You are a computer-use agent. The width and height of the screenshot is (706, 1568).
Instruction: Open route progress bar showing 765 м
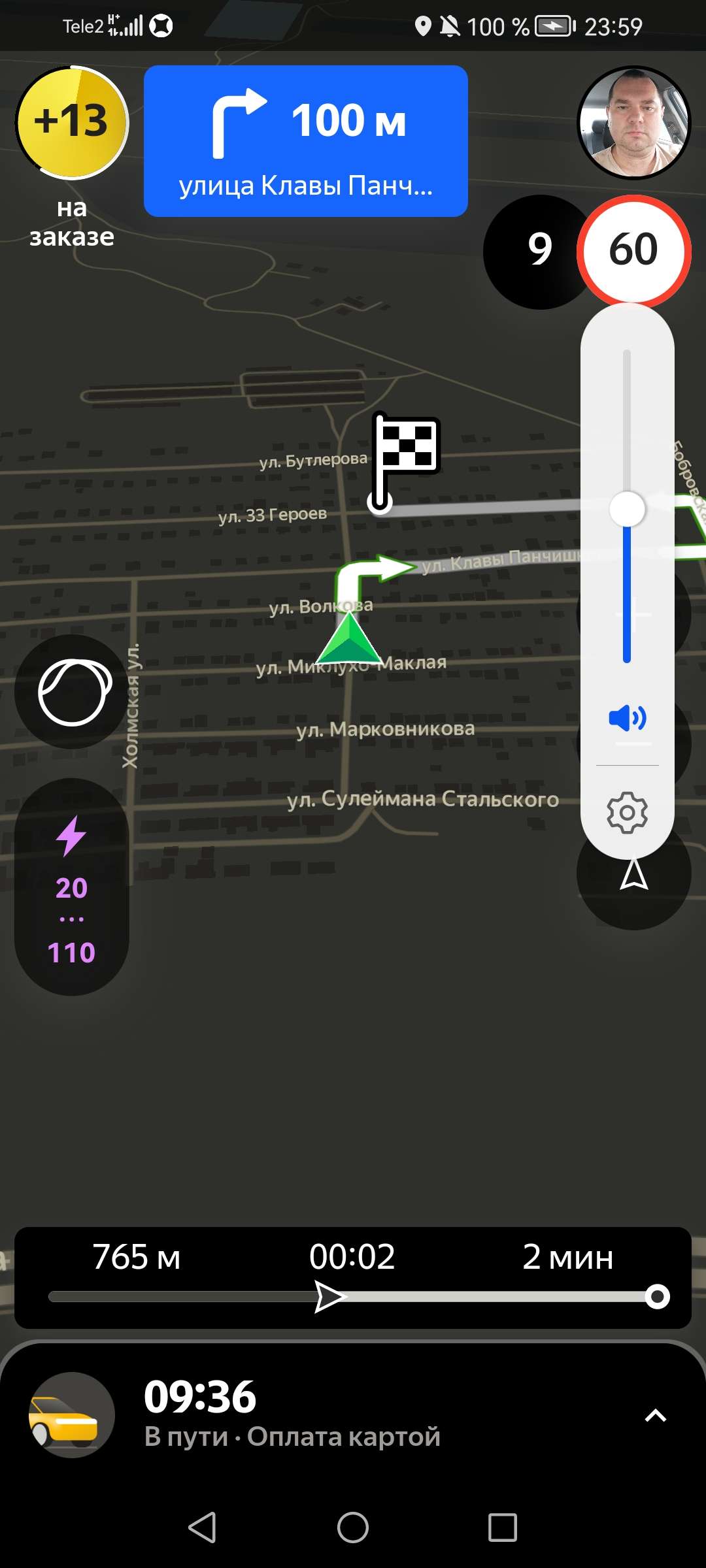coord(353,1277)
